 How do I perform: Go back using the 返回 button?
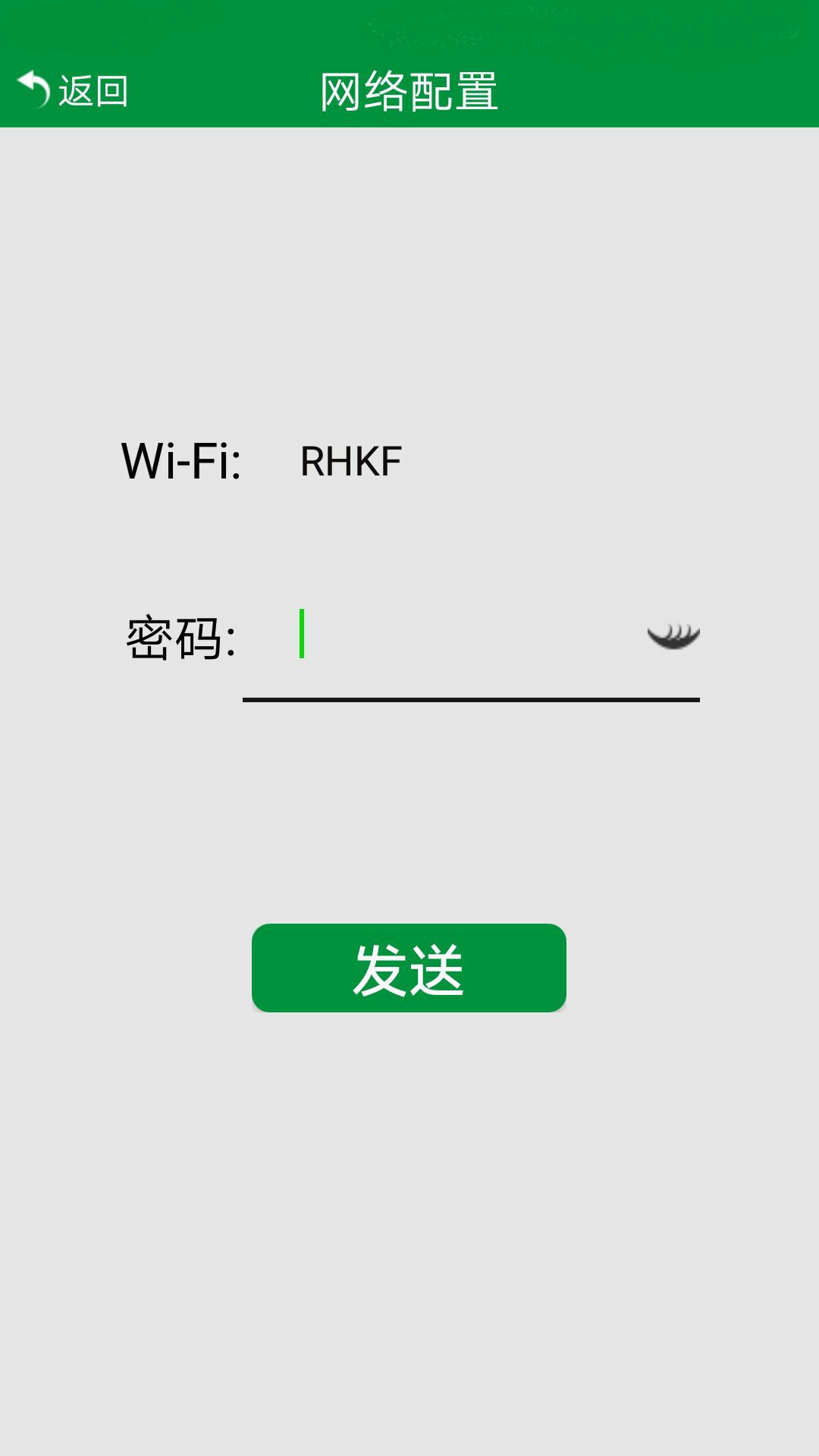pos(73,90)
